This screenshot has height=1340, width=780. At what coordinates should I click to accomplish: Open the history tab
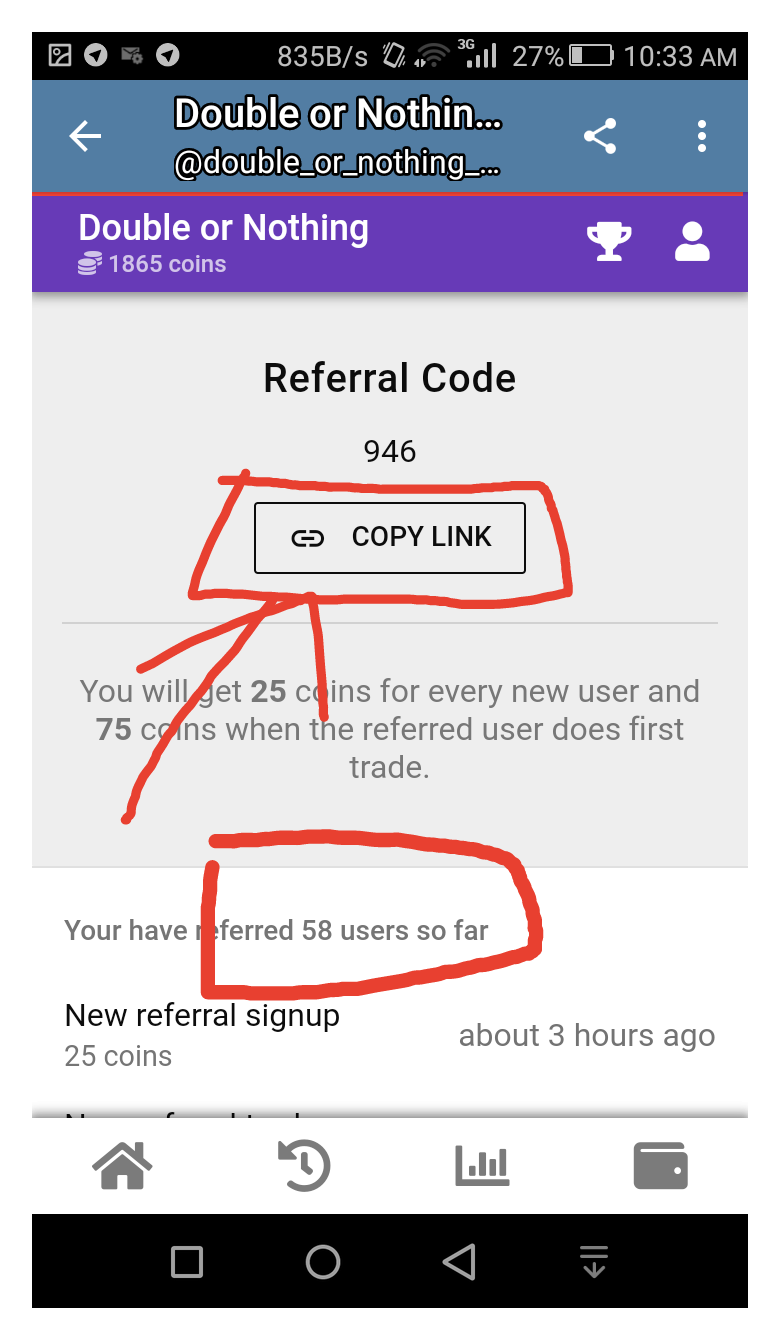(304, 1166)
